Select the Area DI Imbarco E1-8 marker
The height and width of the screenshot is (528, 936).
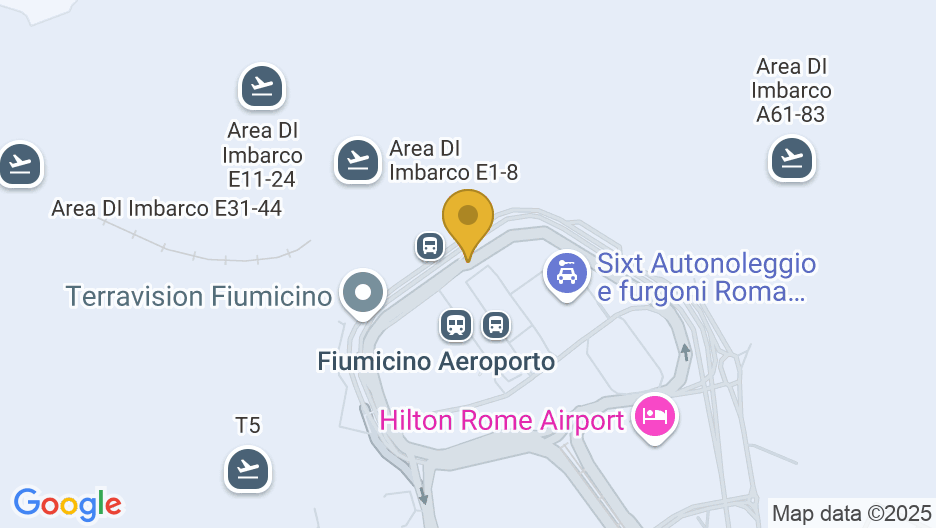pos(357,160)
